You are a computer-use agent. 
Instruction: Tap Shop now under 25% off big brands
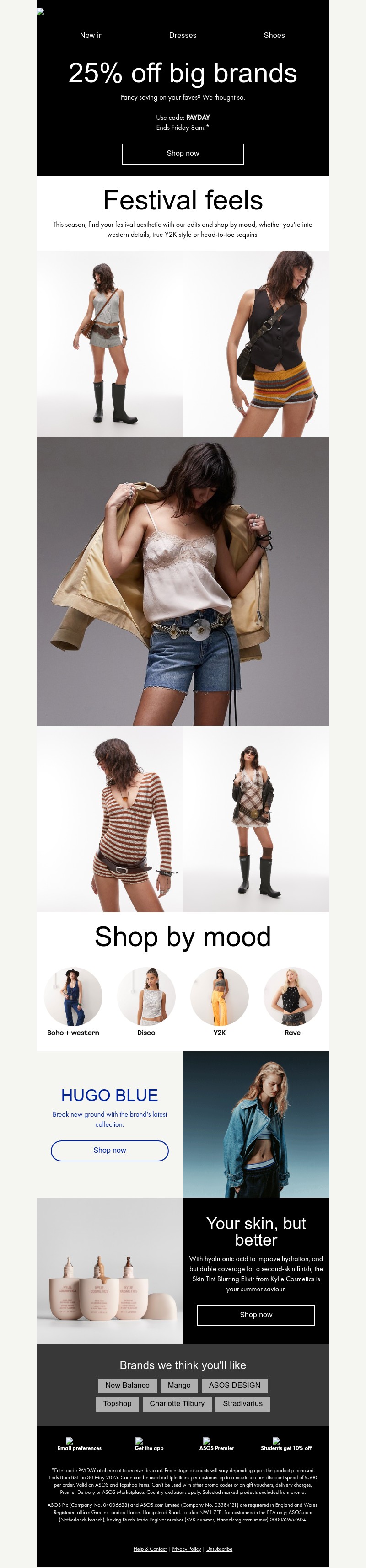tap(183, 153)
